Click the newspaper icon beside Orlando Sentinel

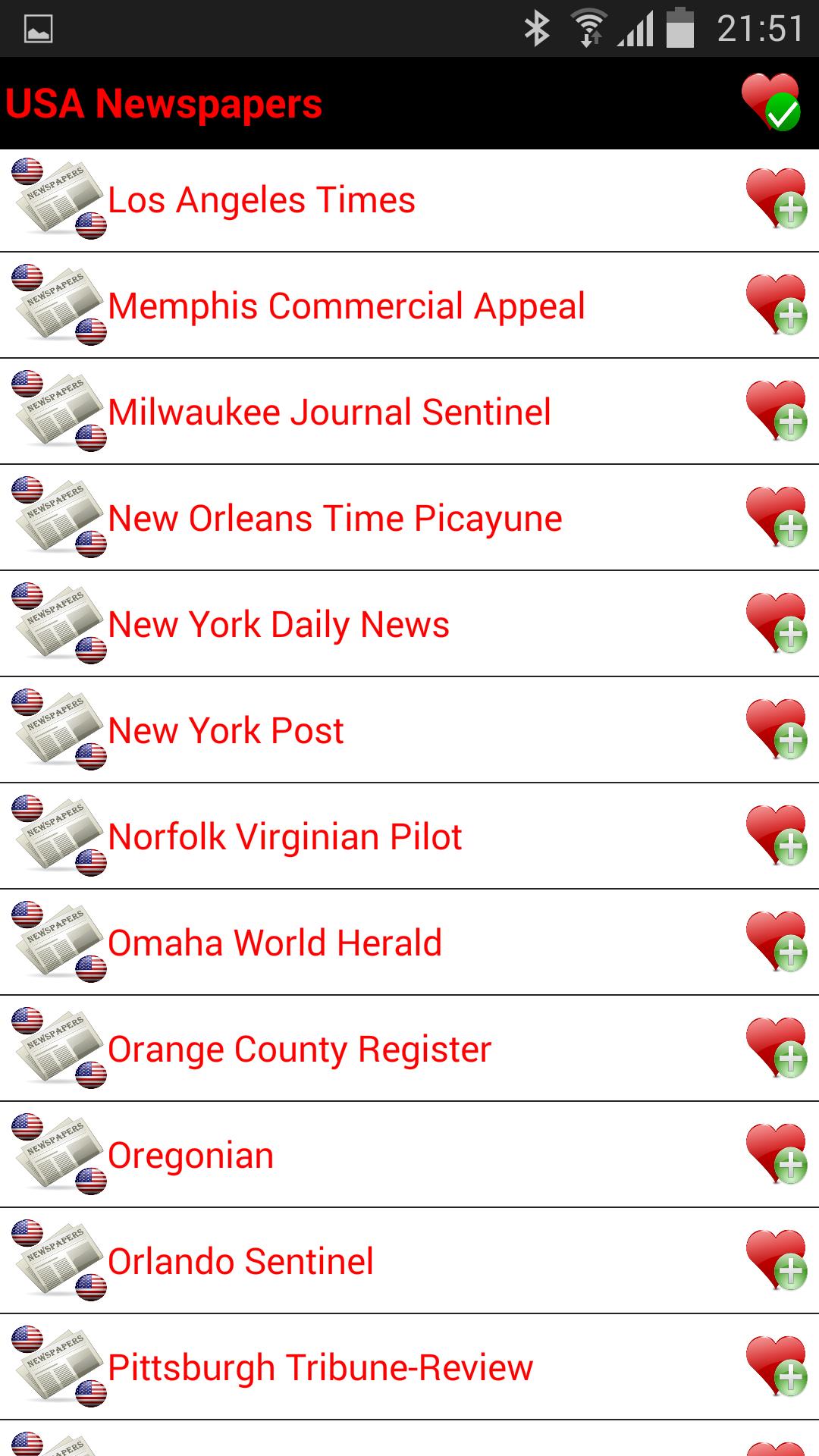[x=57, y=1259]
